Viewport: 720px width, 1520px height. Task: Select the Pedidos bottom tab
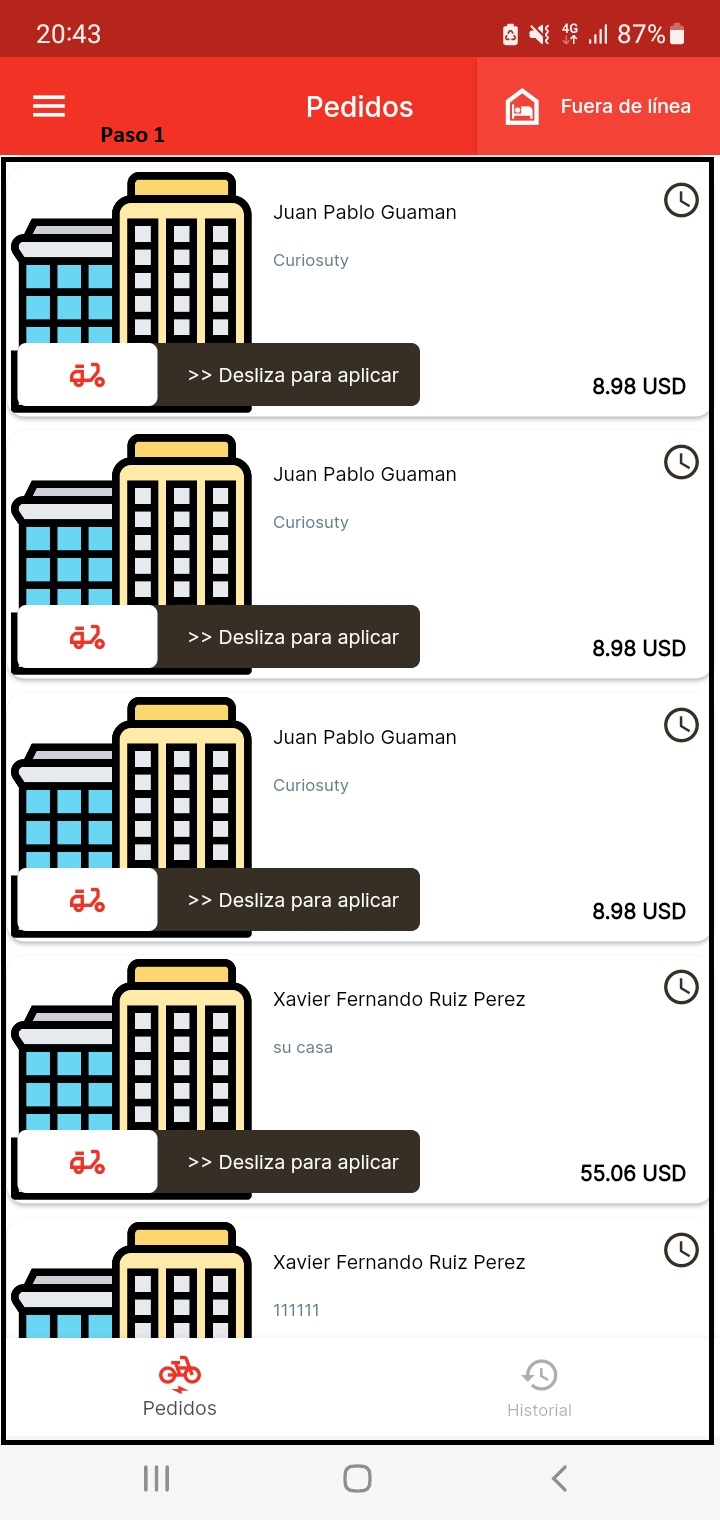pyautogui.click(x=180, y=1388)
